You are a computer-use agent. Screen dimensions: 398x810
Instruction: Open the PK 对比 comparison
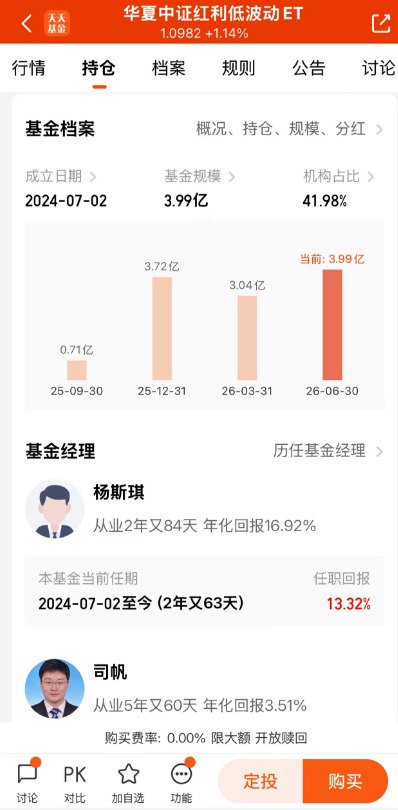(x=75, y=782)
